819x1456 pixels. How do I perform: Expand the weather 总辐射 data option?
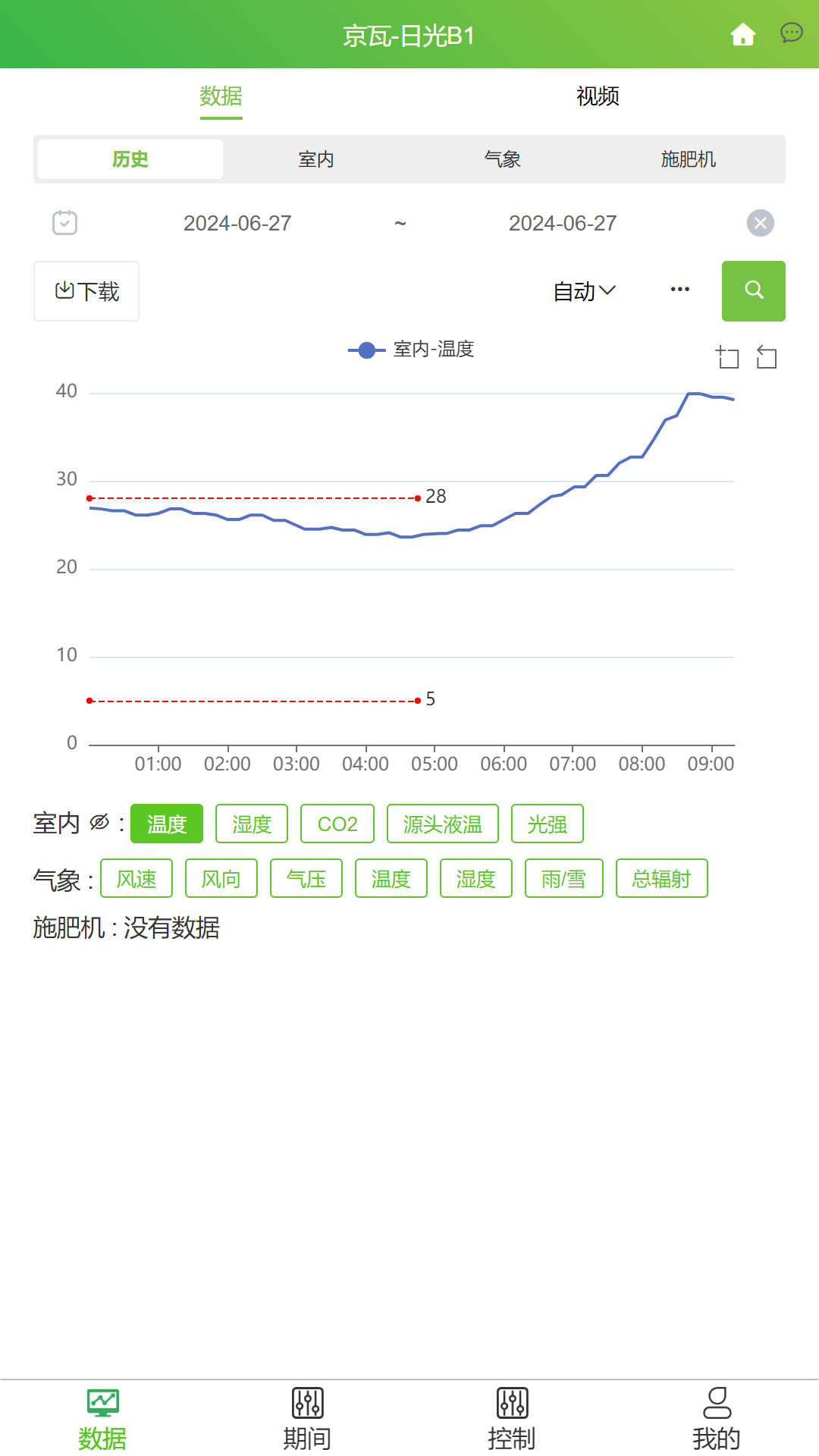click(x=661, y=877)
